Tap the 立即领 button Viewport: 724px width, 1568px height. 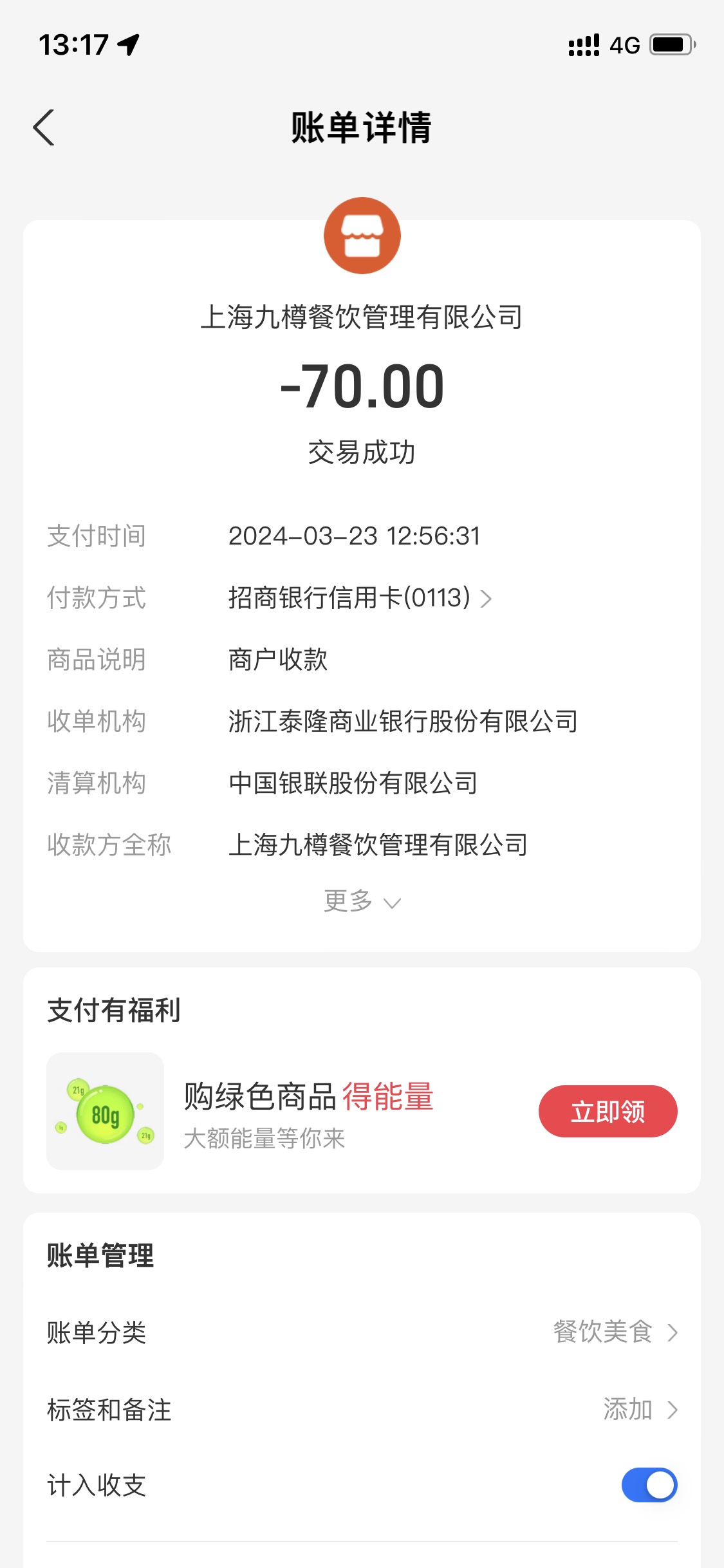(608, 1111)
